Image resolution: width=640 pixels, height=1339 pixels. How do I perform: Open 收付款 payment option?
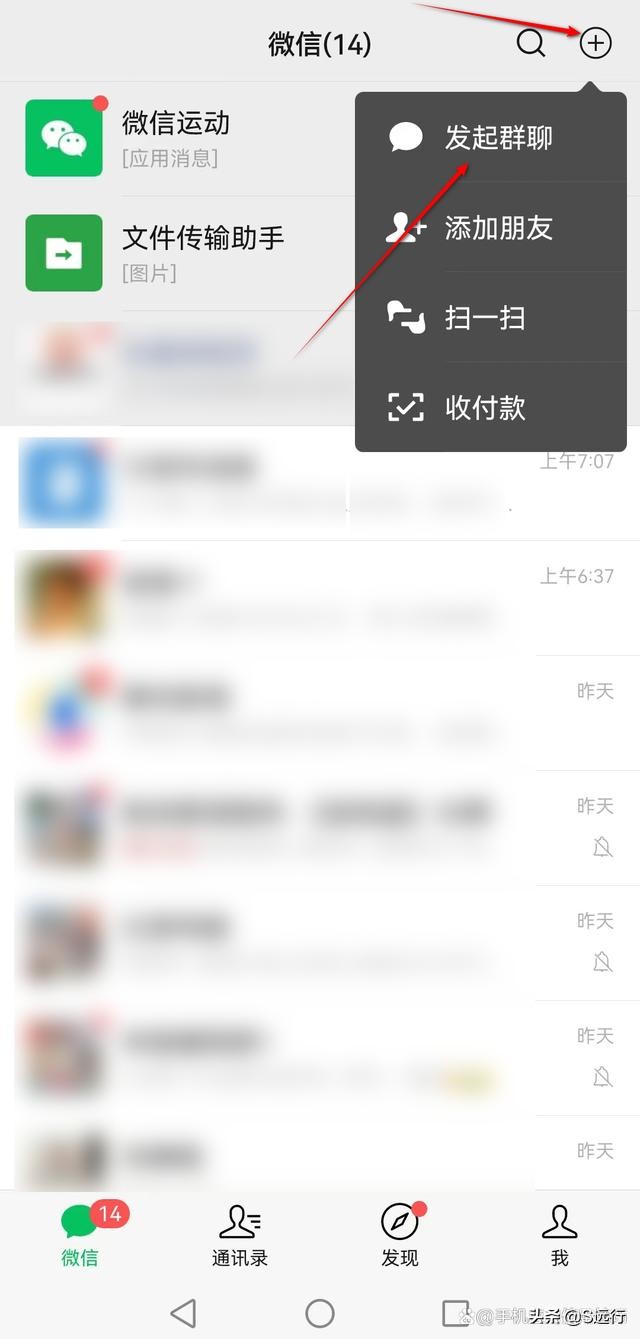coord(490,408)
